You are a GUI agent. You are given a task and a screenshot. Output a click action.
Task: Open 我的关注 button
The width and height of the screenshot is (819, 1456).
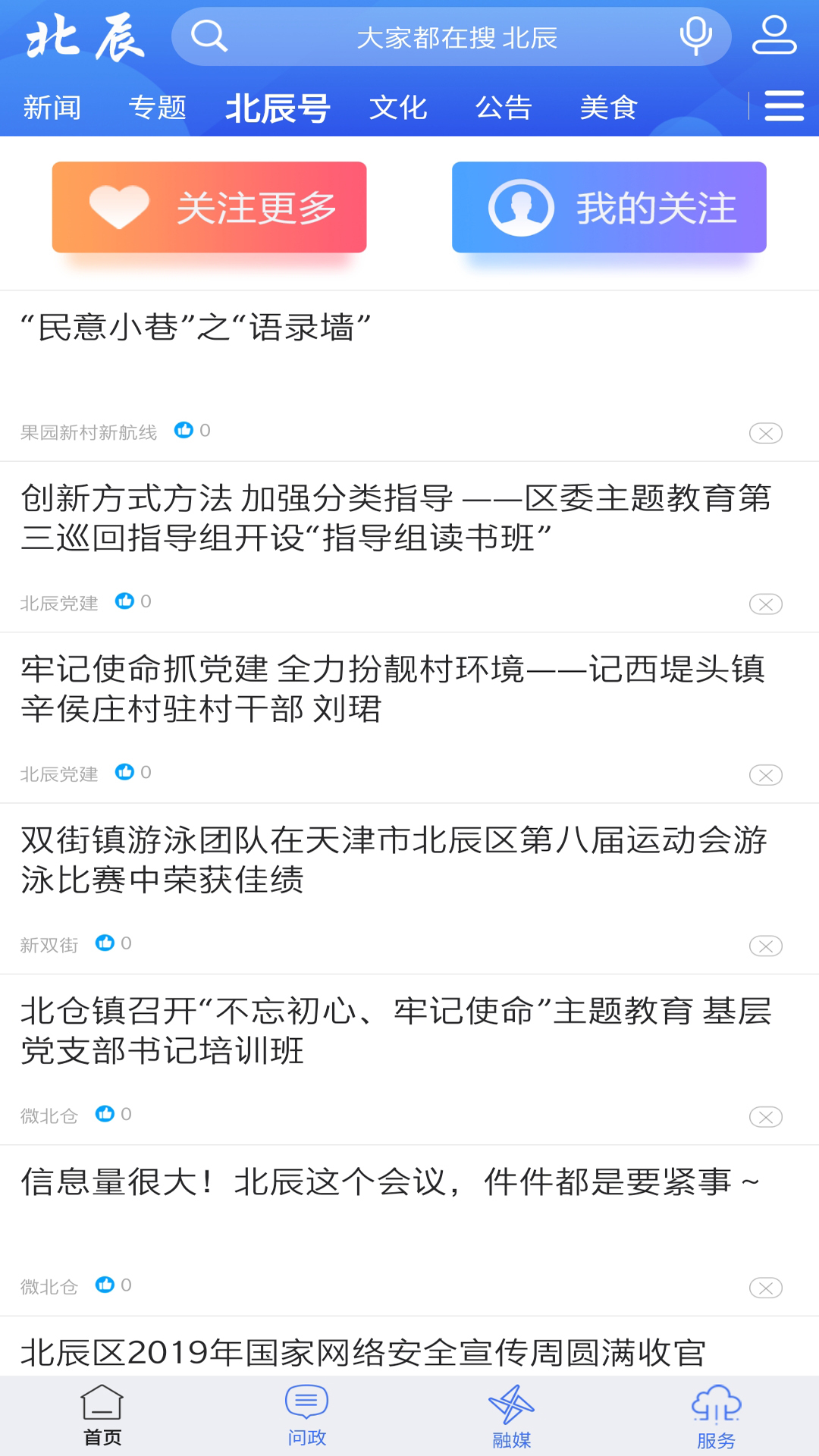click(x=609, y=207)
